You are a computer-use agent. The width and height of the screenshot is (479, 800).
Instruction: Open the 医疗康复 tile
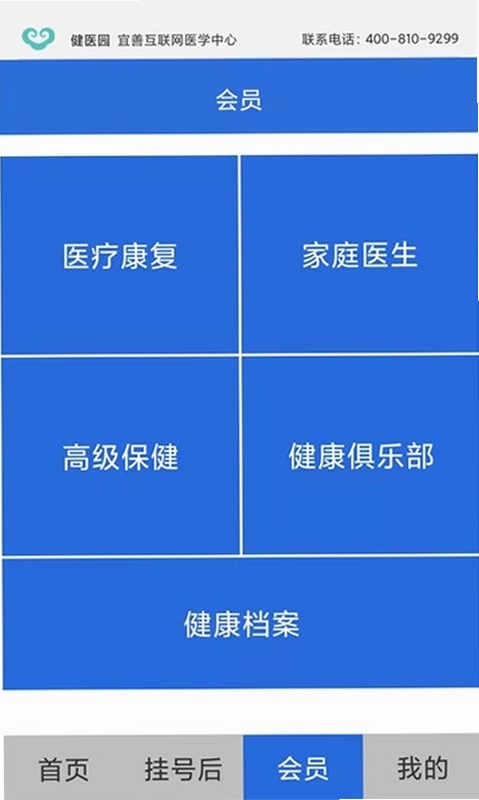(x=119, y=255)
